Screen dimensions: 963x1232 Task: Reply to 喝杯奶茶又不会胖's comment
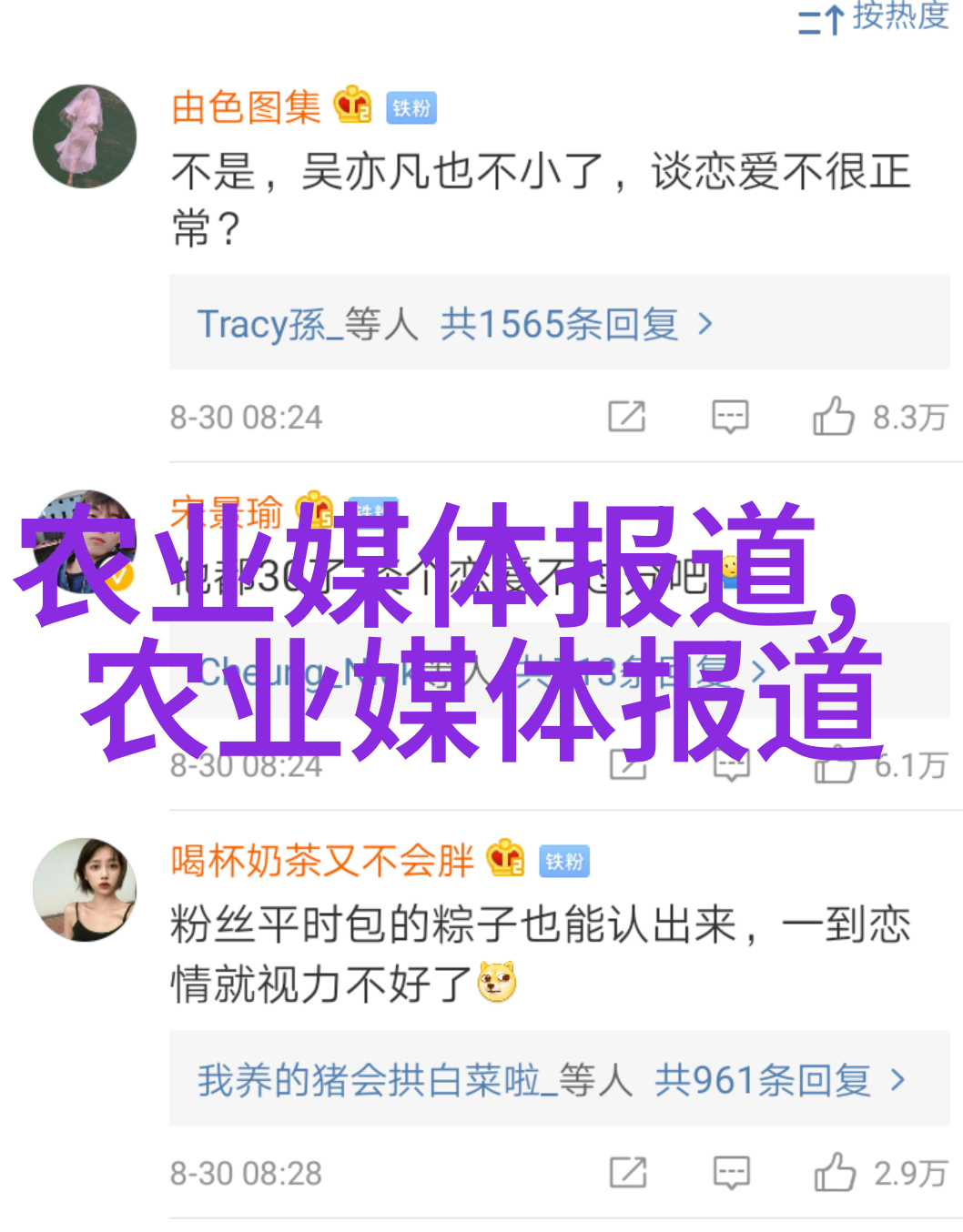coord(731,1173)
